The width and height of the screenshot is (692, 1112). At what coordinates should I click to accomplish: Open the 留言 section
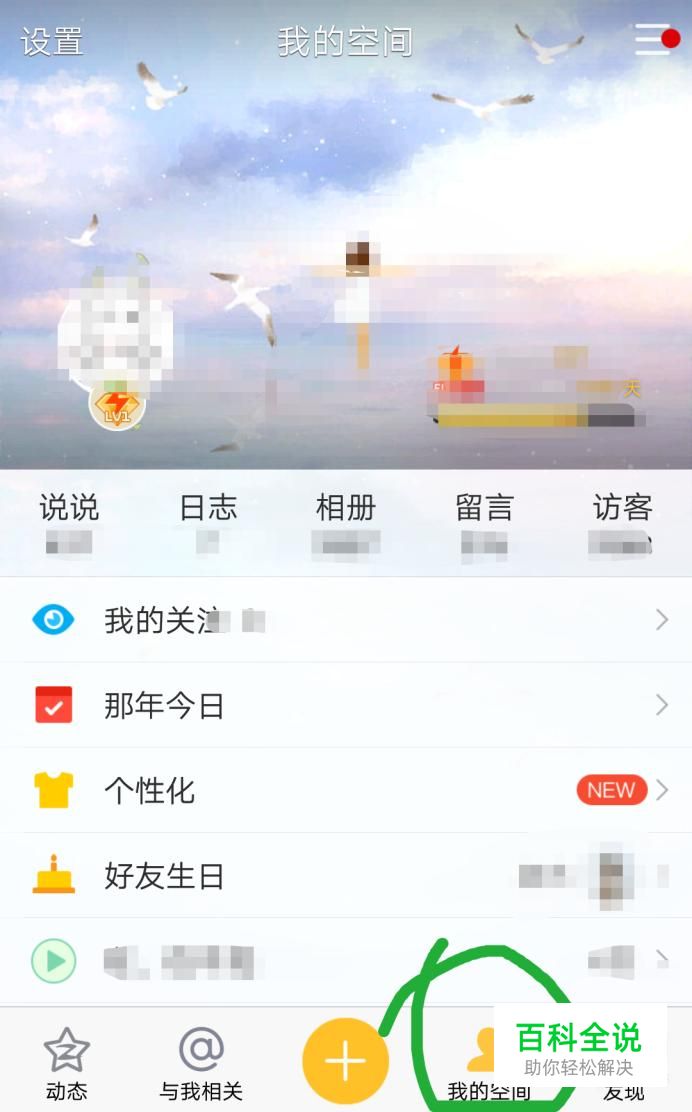click(x=484, y=522)
